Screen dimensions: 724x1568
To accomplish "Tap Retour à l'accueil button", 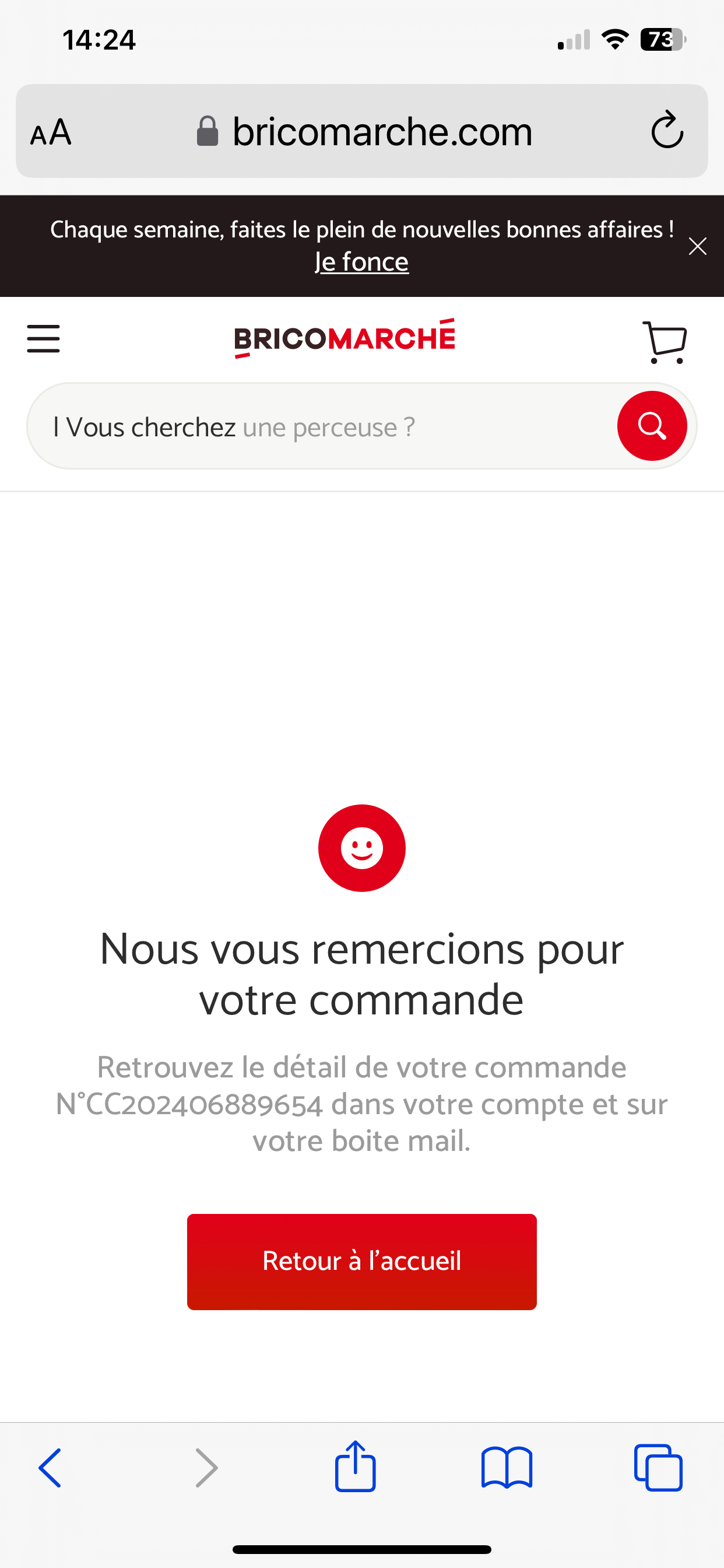I will pyautogui.click(x=361, y=1261).
